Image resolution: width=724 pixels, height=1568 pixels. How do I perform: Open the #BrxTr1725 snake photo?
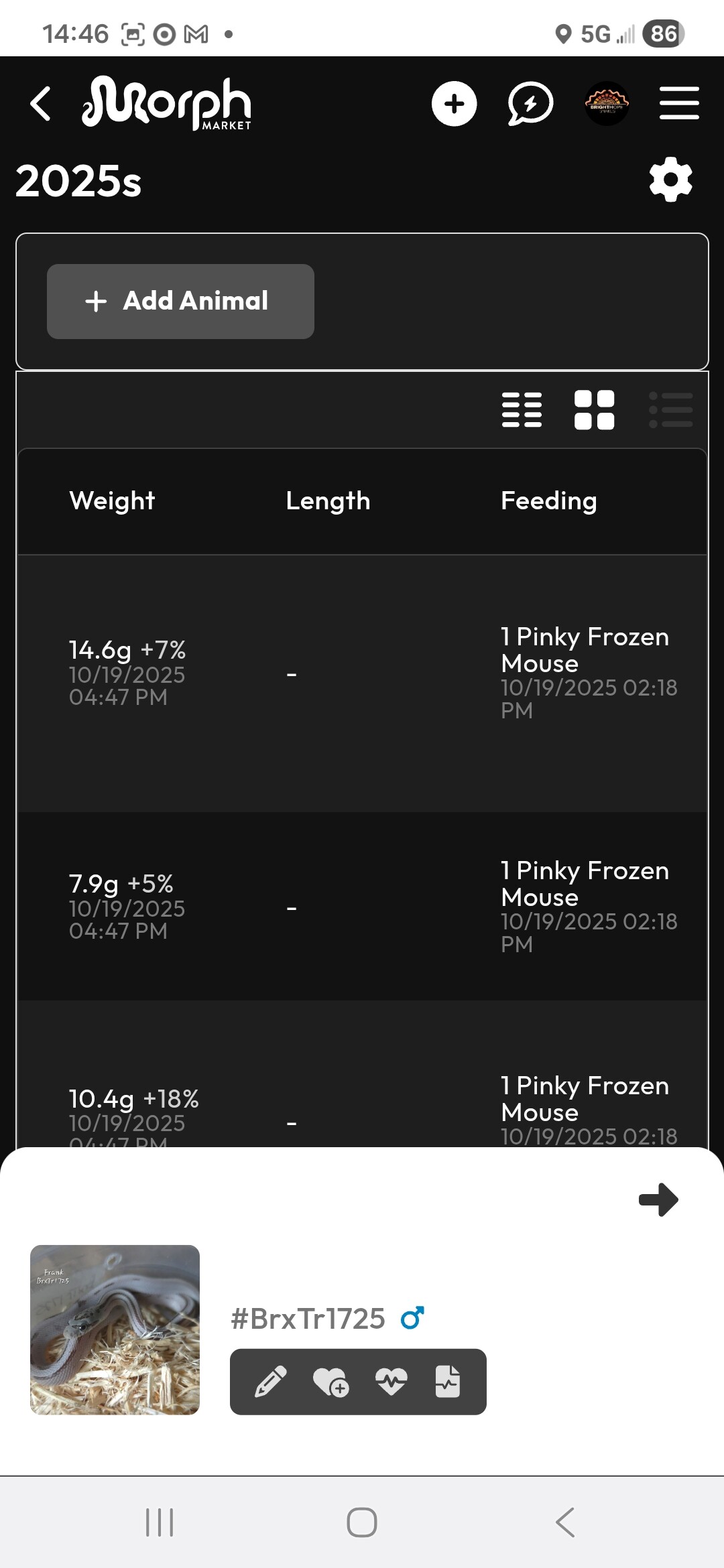click(115, 1329)
